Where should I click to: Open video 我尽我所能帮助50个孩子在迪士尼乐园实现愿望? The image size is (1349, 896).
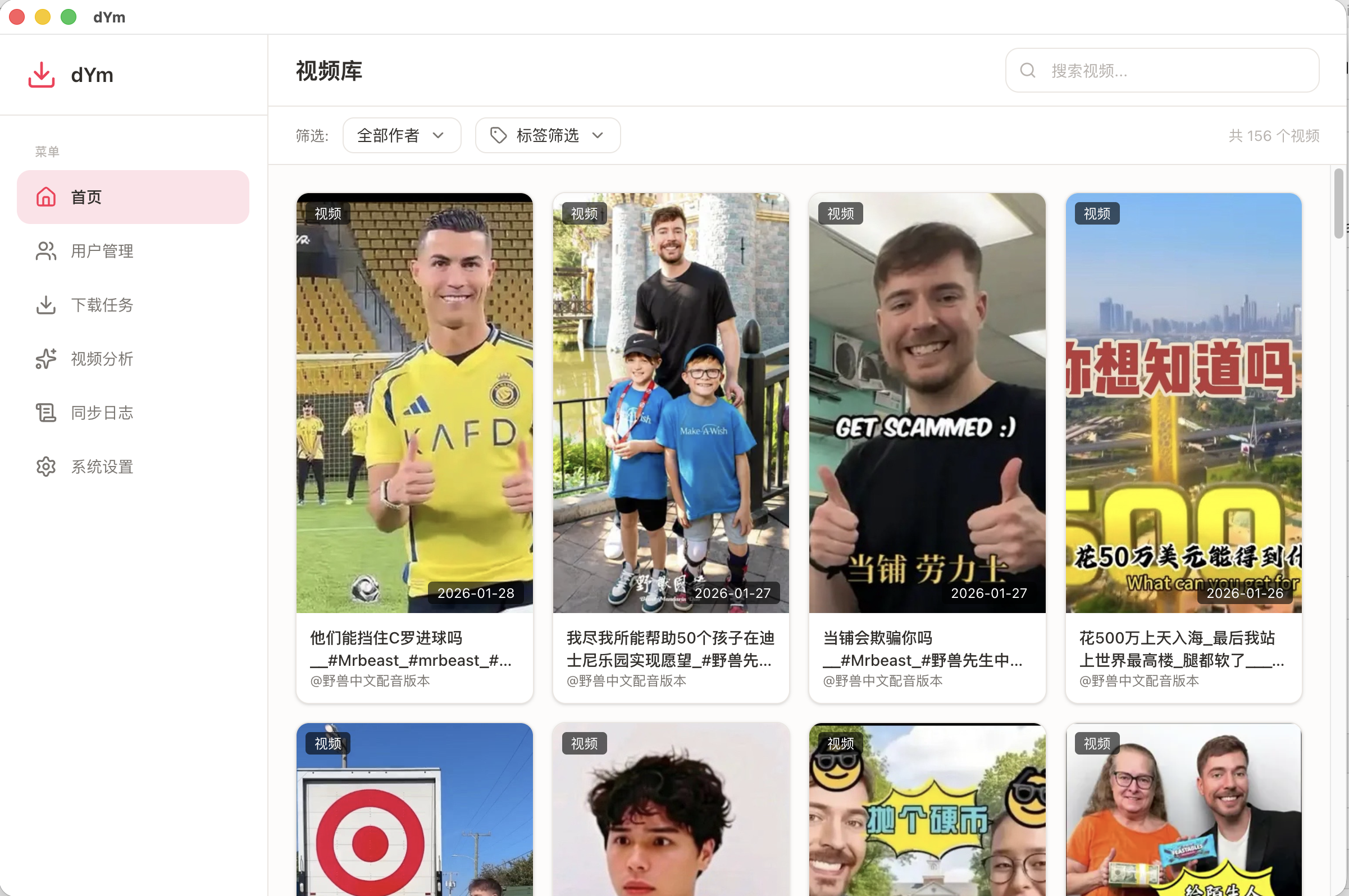point(671,404)
